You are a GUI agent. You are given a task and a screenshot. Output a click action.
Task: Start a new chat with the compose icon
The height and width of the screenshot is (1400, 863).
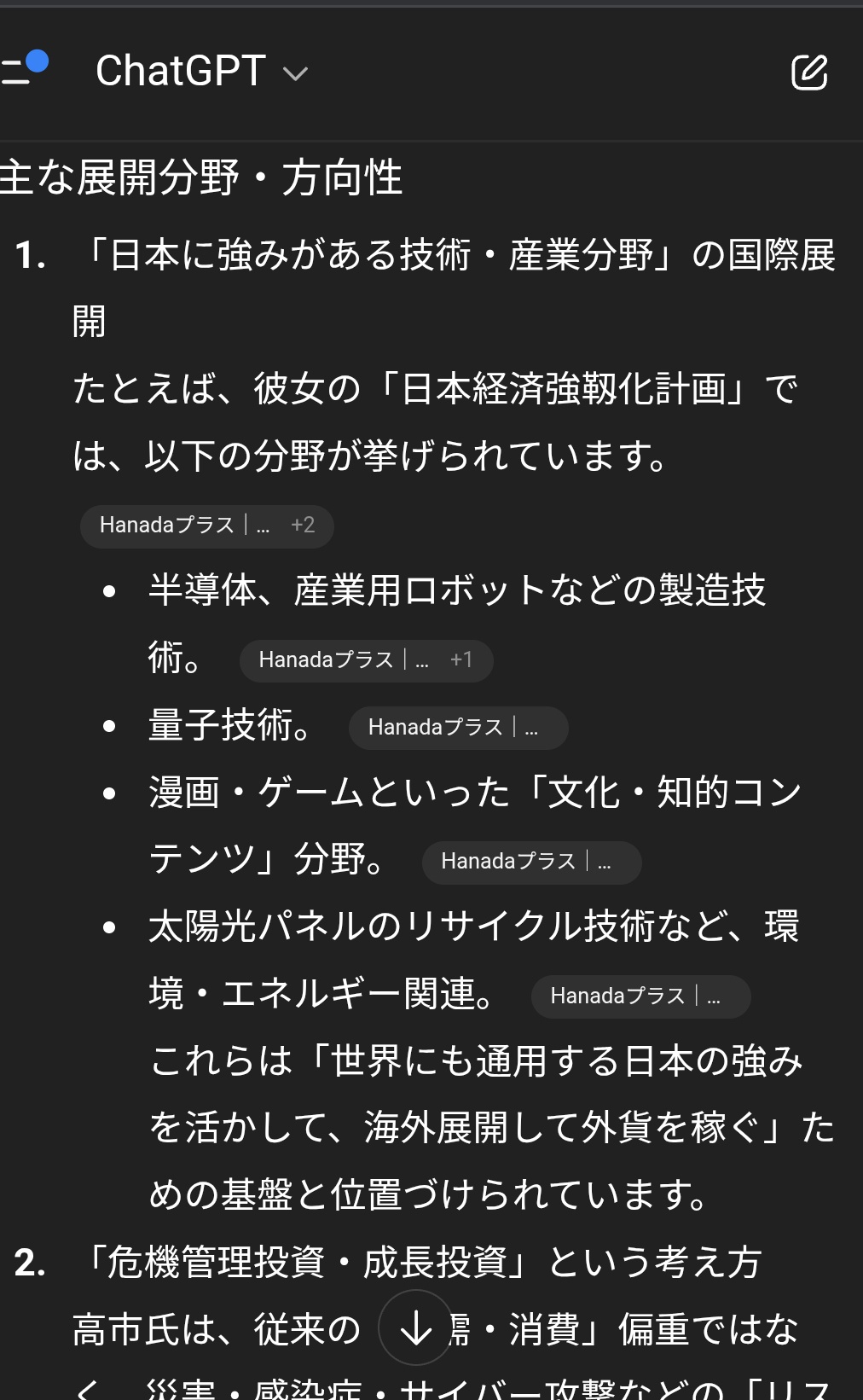coord(808,72)
